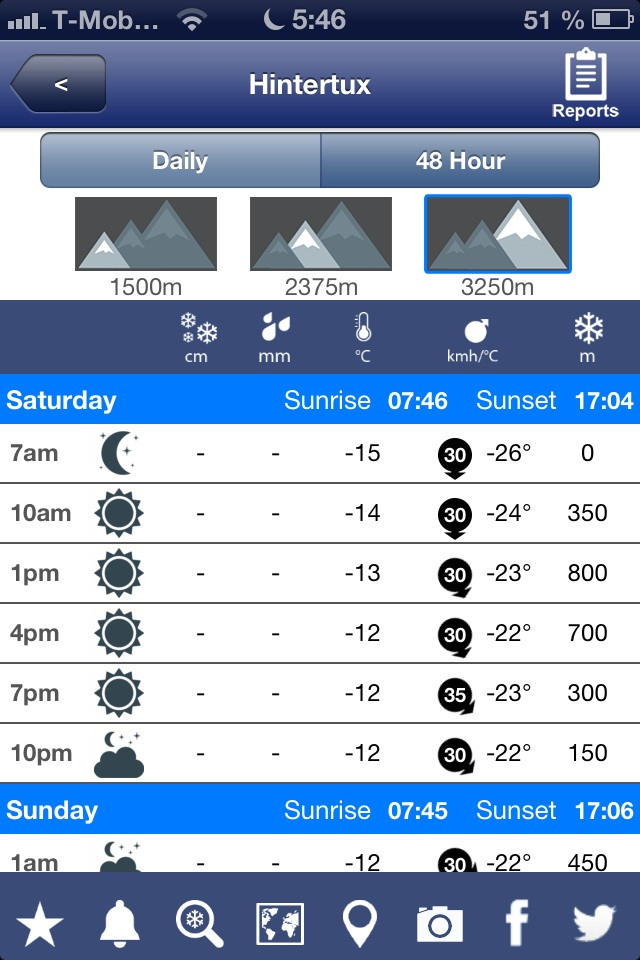Image resolution: width=640 pixels, height=960 pixels.
Task: Select the 48 Hour forecast segment
Action: [x=460, y=161]
